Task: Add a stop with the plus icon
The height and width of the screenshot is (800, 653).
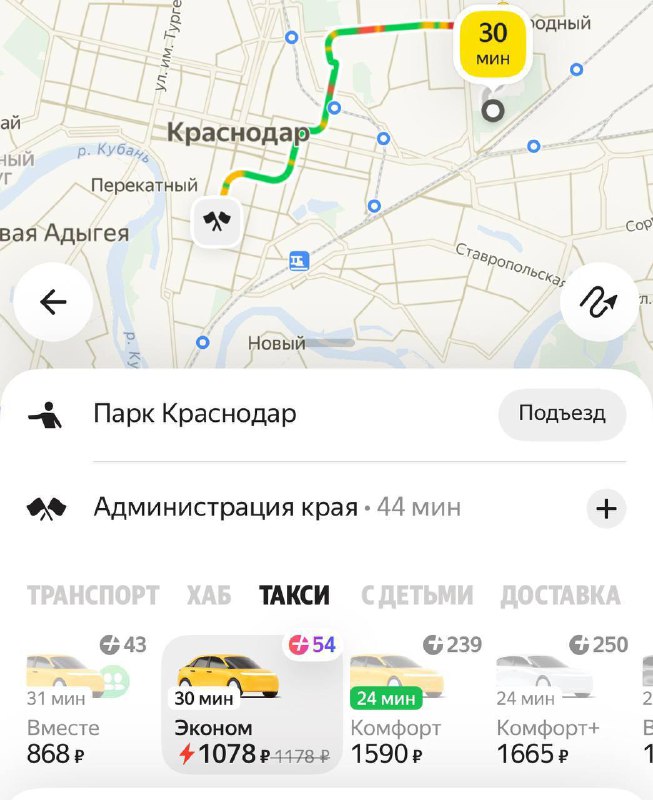Action: (606, 509)
